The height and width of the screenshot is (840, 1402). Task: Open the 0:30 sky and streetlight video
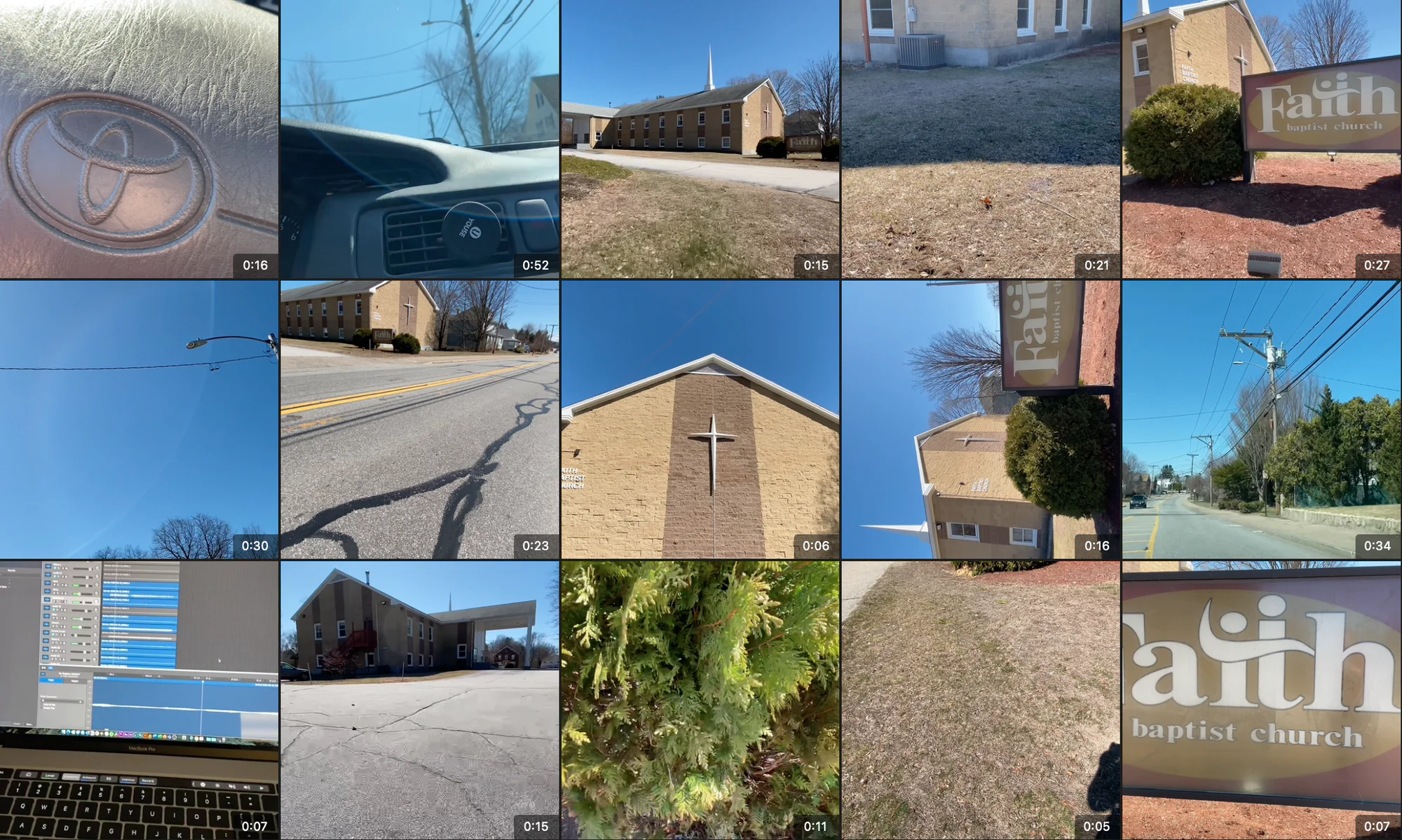(139, 420)
